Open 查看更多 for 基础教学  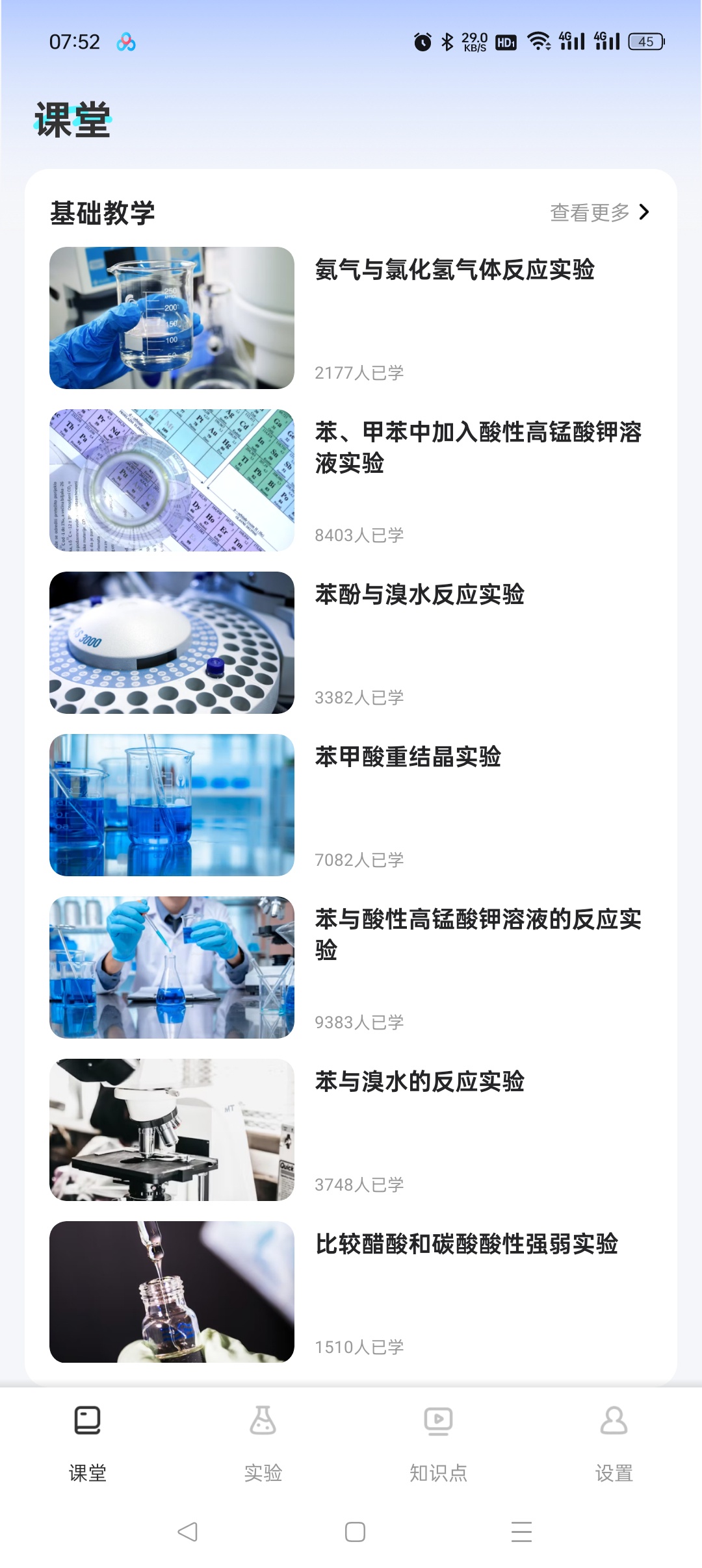click(599, 212)
